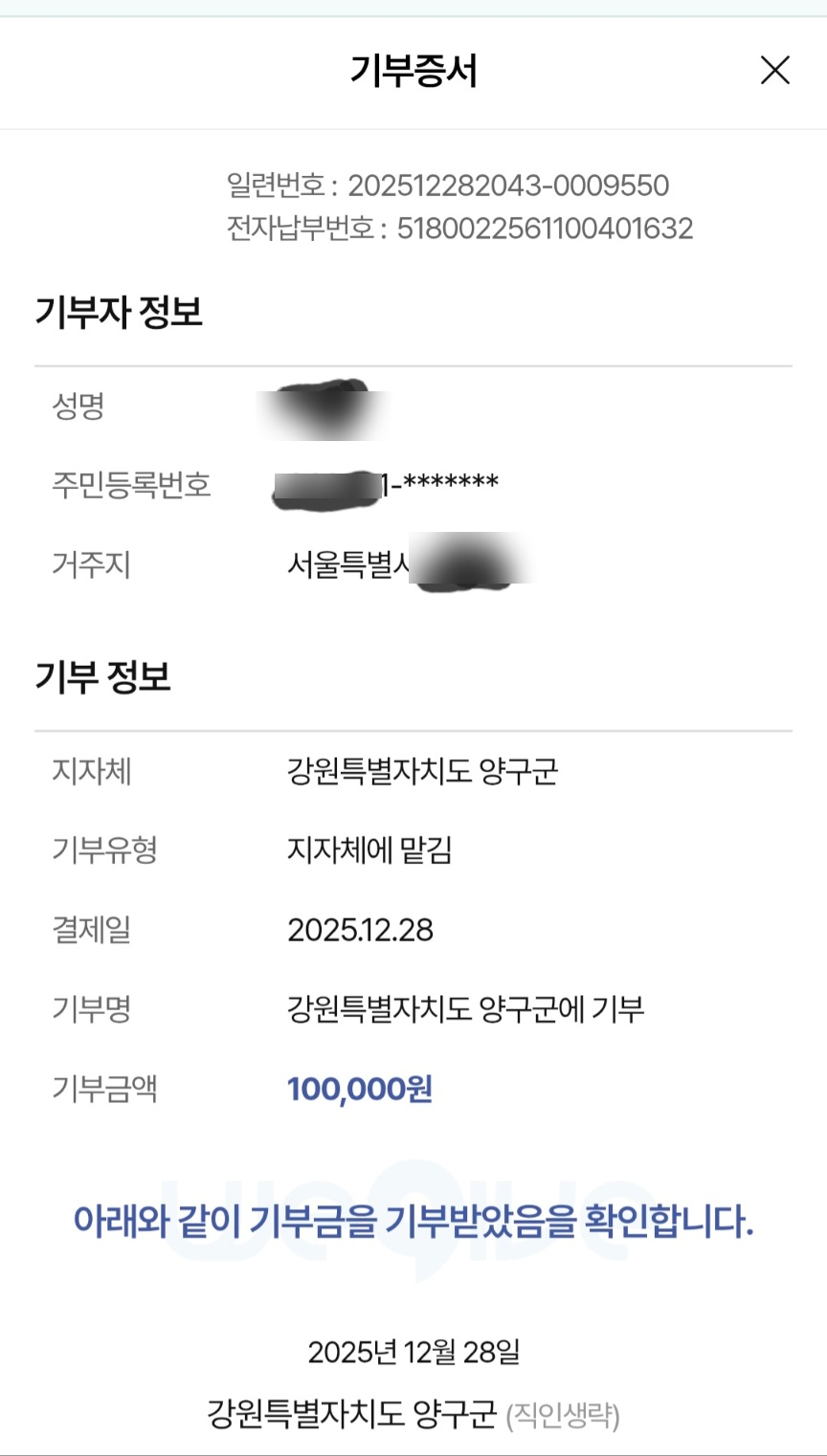Close the 기부증서 certificate dialog

(x=774, y=71)
